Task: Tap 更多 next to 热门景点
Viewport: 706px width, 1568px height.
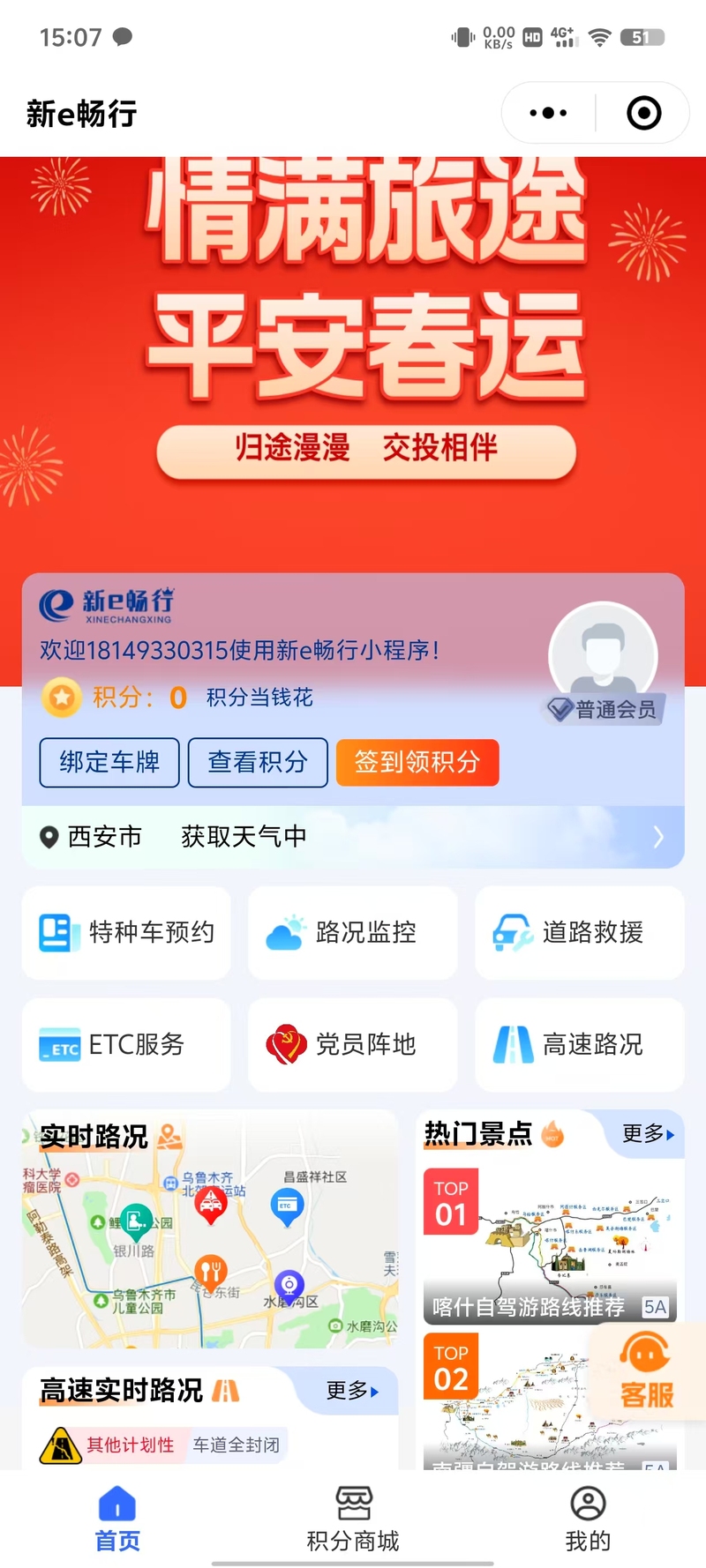Action: [x=648, y=1133]
